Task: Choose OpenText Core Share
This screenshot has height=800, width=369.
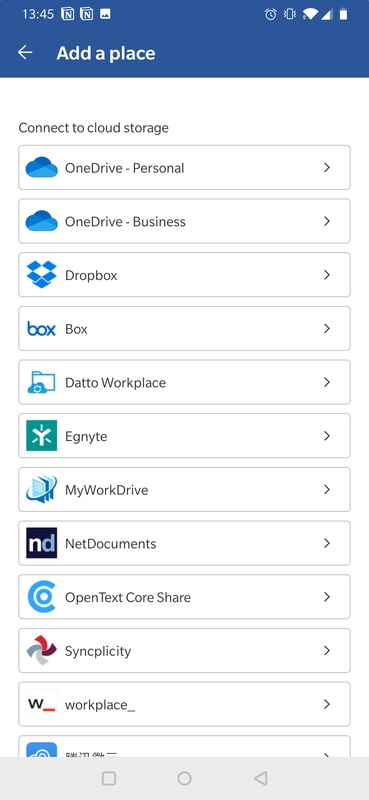Action: point(184,597)
